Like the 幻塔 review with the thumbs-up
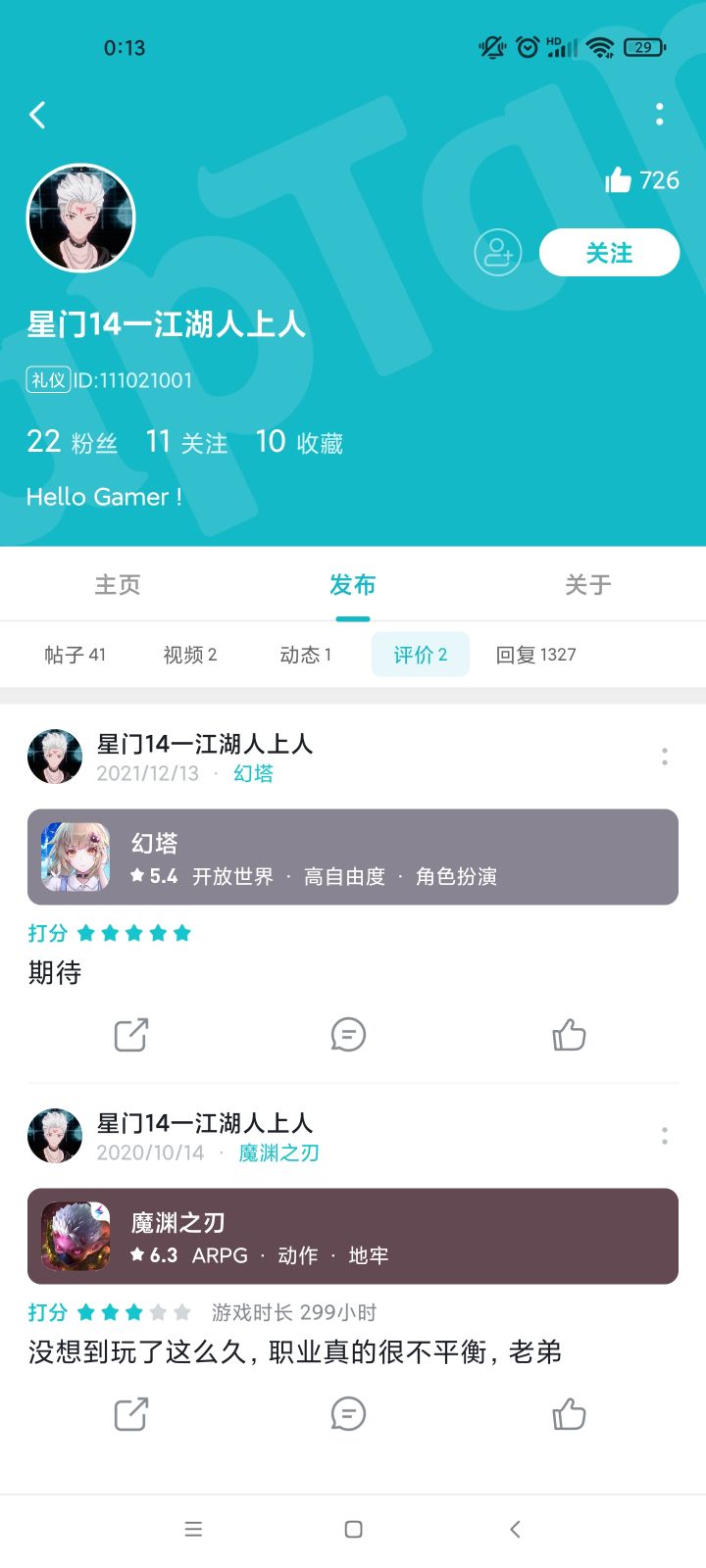The height and width of the screenshot is (1568, 706). pyautogui.click(x=569, y=1034)
